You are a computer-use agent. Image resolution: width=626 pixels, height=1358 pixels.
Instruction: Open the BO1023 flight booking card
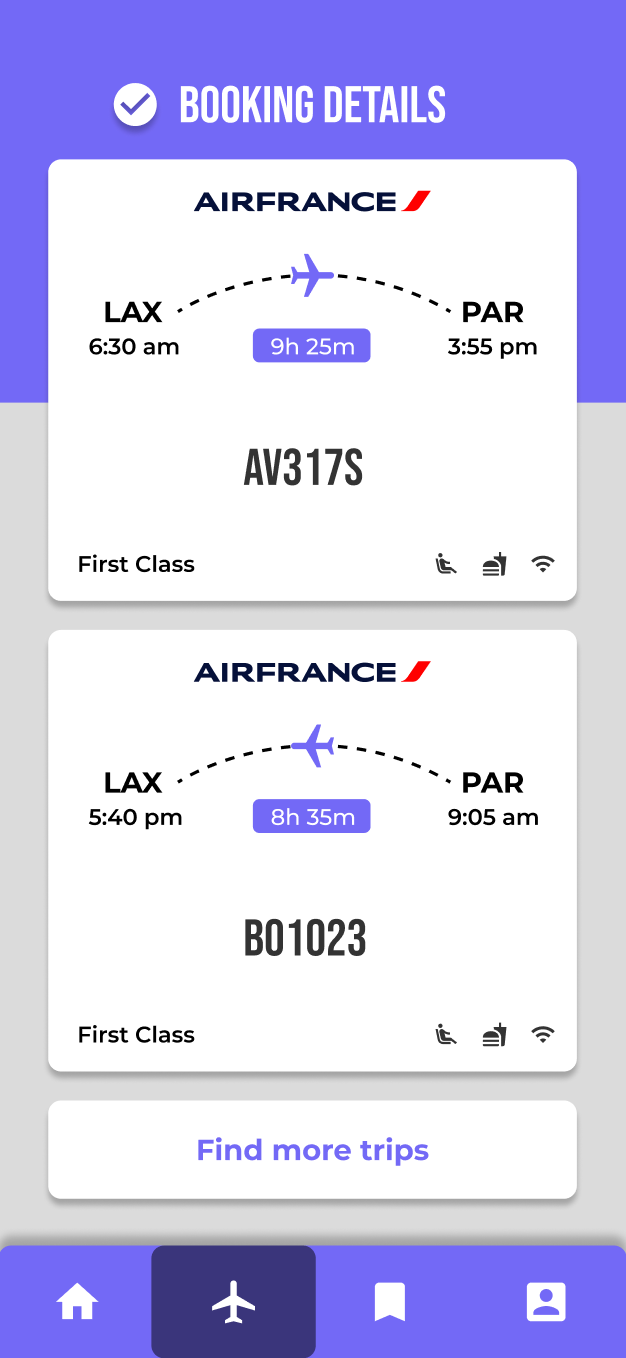312,850
